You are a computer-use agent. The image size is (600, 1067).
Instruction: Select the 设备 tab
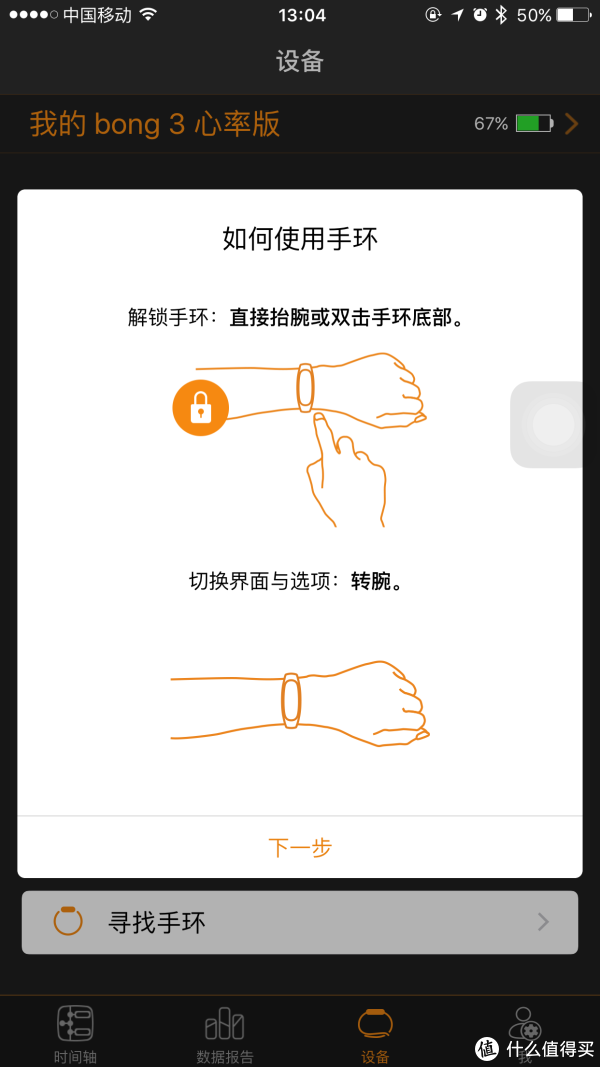pyautogui.click(x=375, y=1033)
